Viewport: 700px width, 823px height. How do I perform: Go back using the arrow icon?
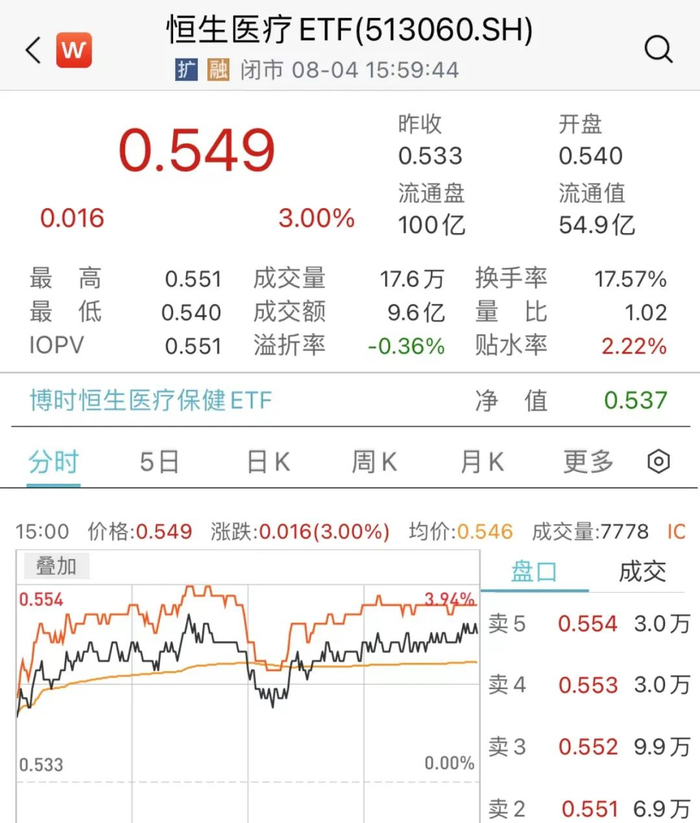(33, 50)
